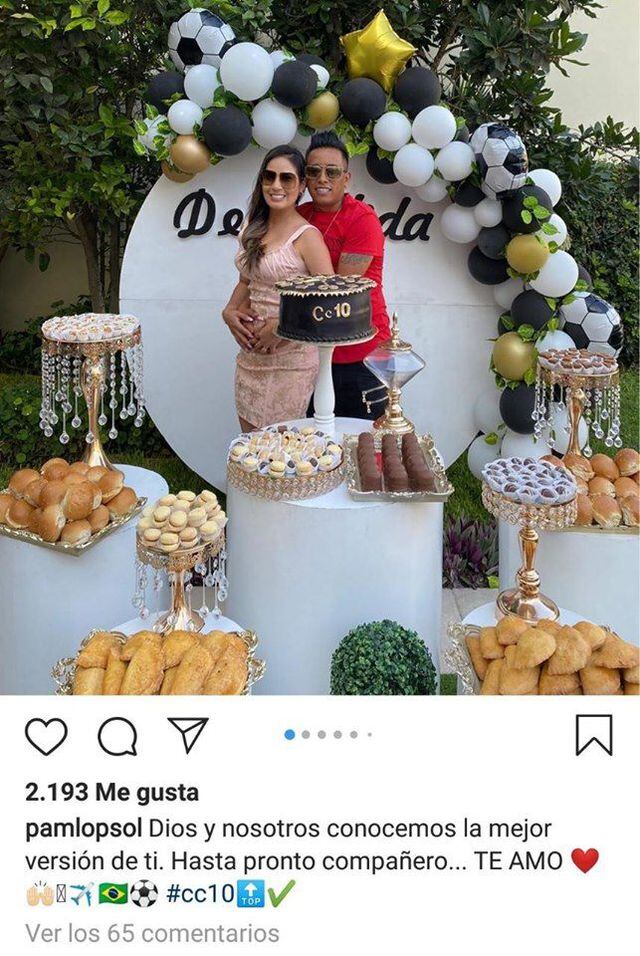Open the comment bubble icon
Screen dimensions: 640x956
pyautogui.click(x=117, y=736)
